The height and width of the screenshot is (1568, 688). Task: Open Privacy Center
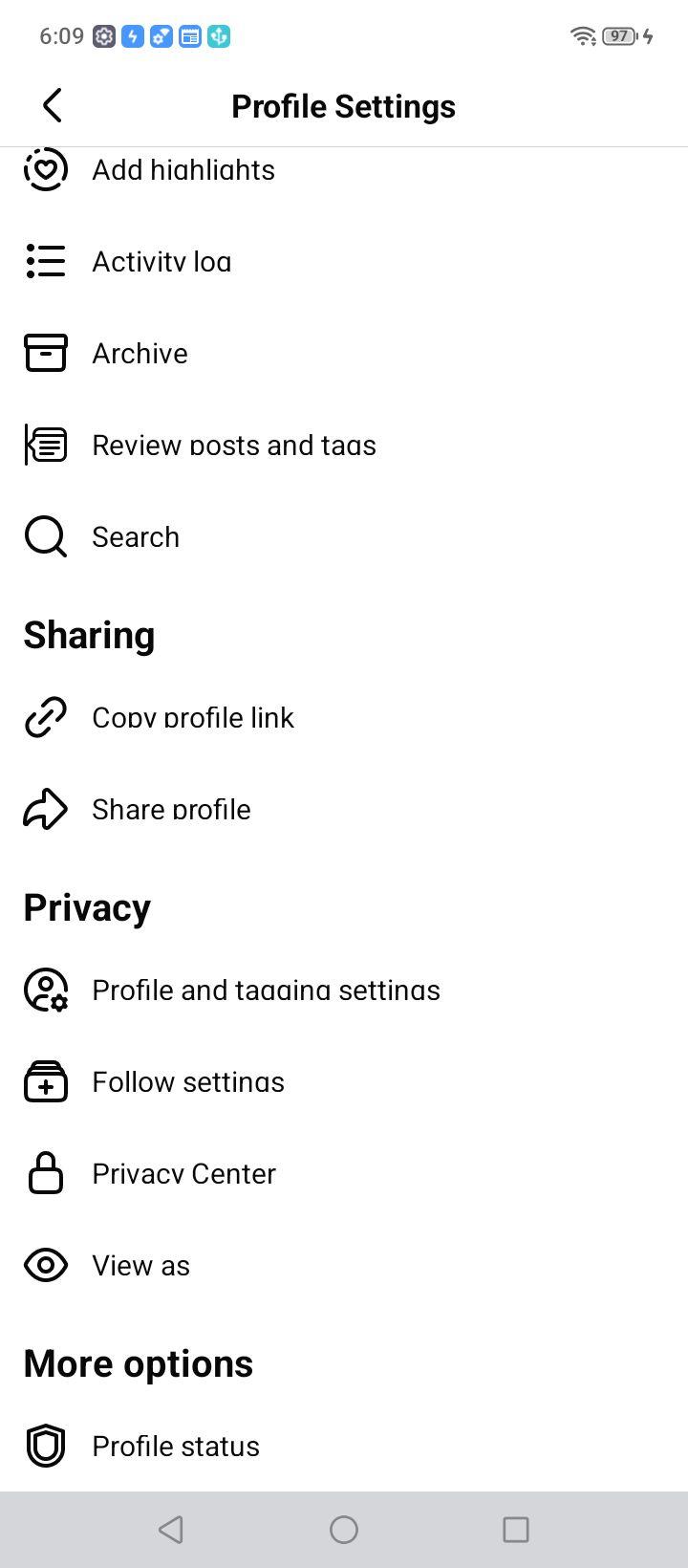(x=344, y=1173)
